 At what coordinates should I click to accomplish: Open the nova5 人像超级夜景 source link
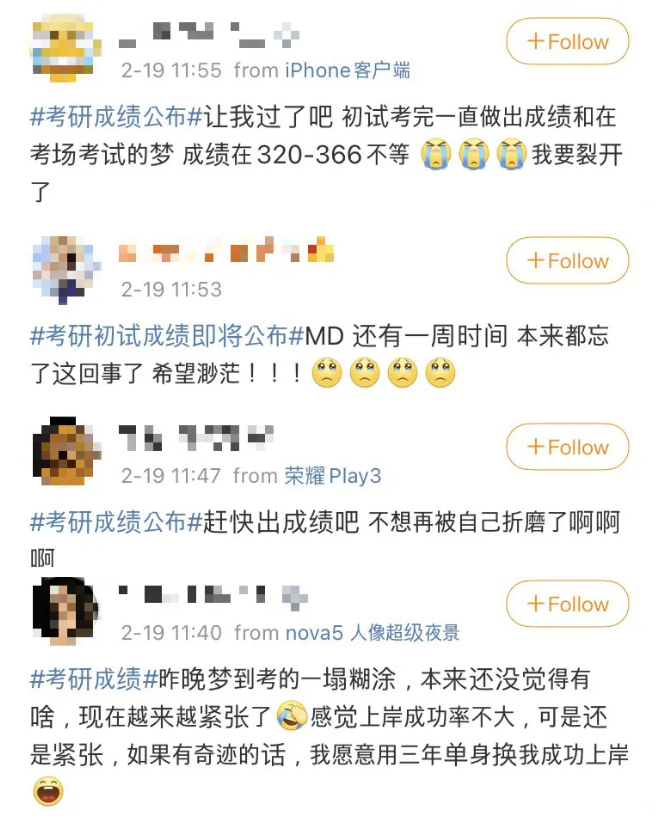point(372,632)
